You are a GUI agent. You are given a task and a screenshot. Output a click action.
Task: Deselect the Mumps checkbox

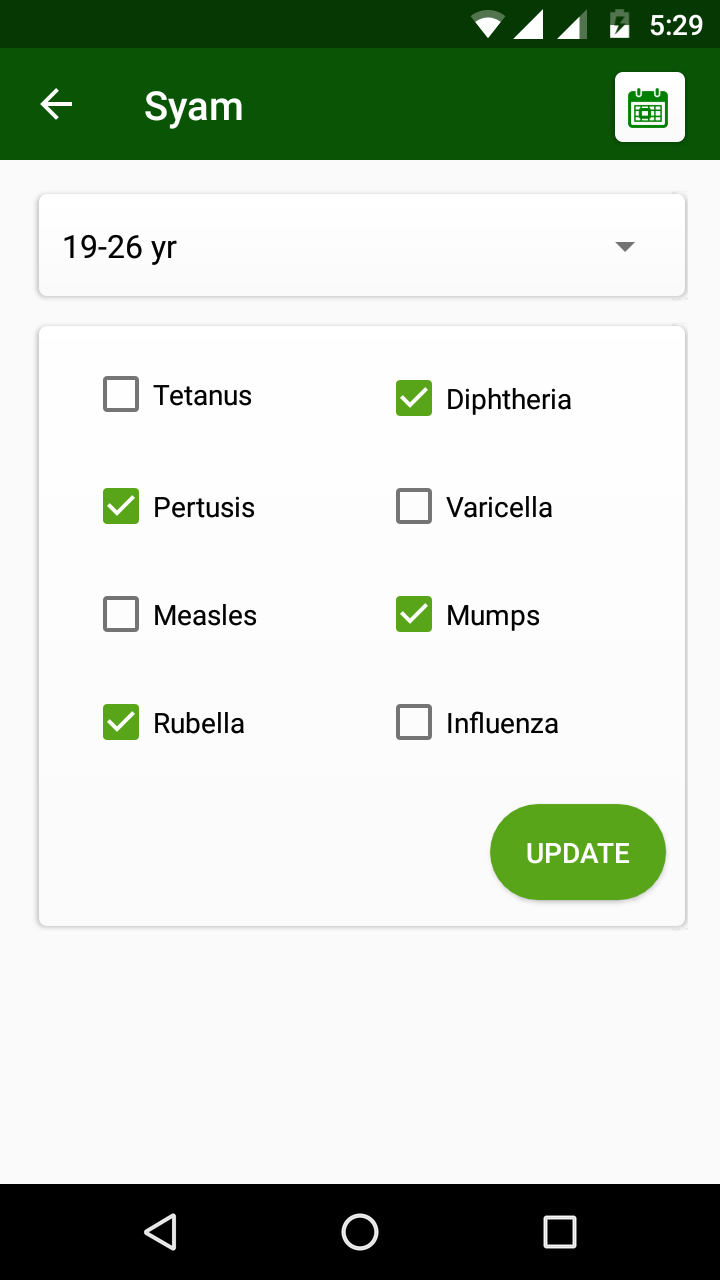(x=414, y=614)
